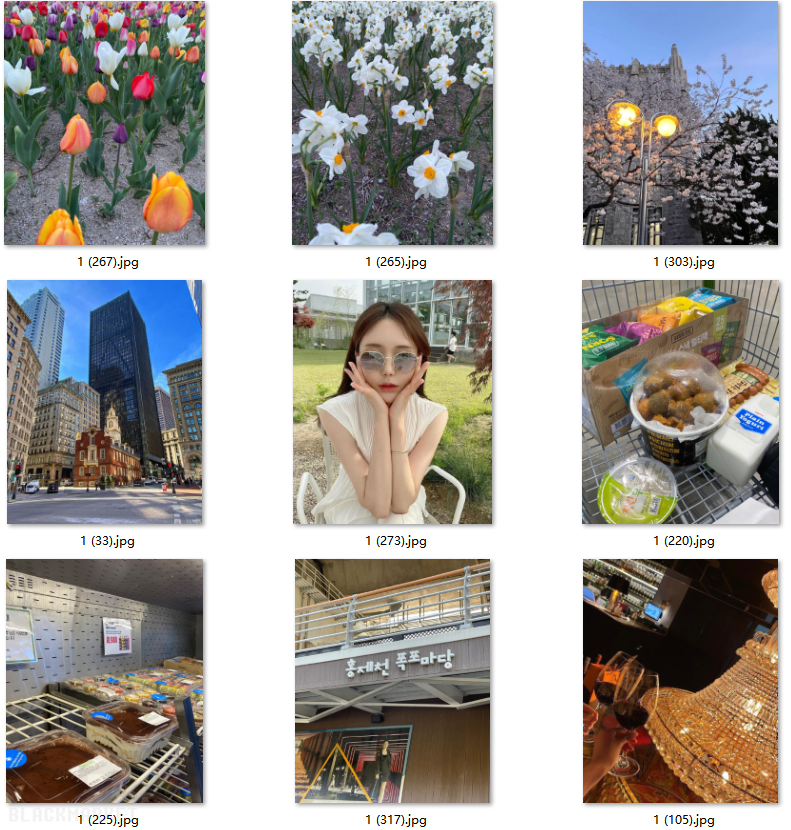791x830 pixels.
Task: Open the white daffodils photo 1 (265).jpg
Action: coord(392,123)
